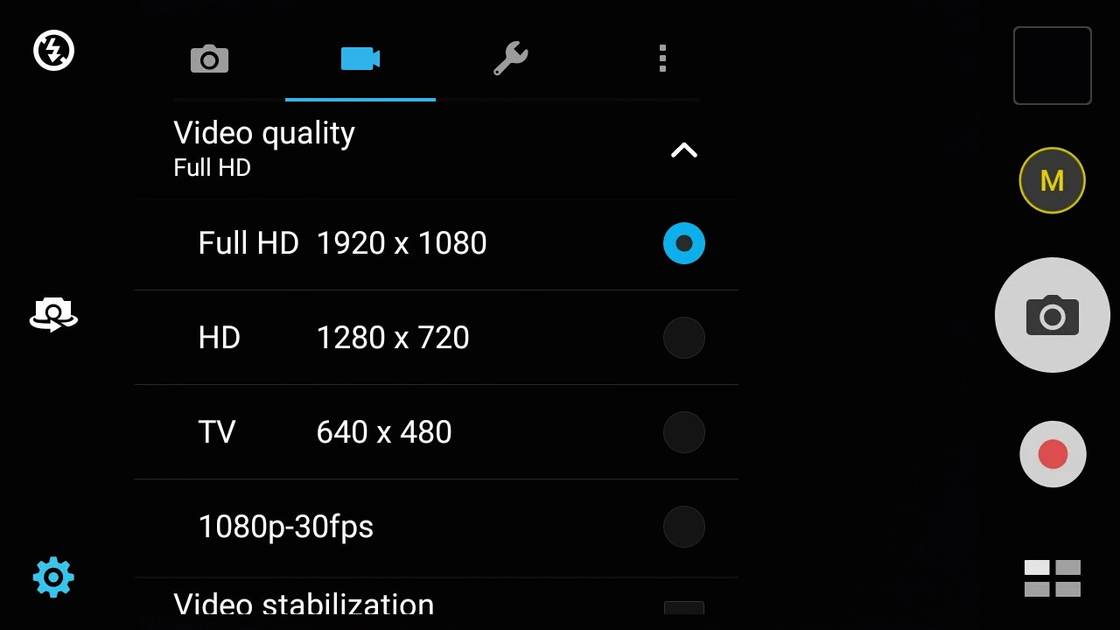
Task: Open the camera modes grid
Action: [1052, 578]
